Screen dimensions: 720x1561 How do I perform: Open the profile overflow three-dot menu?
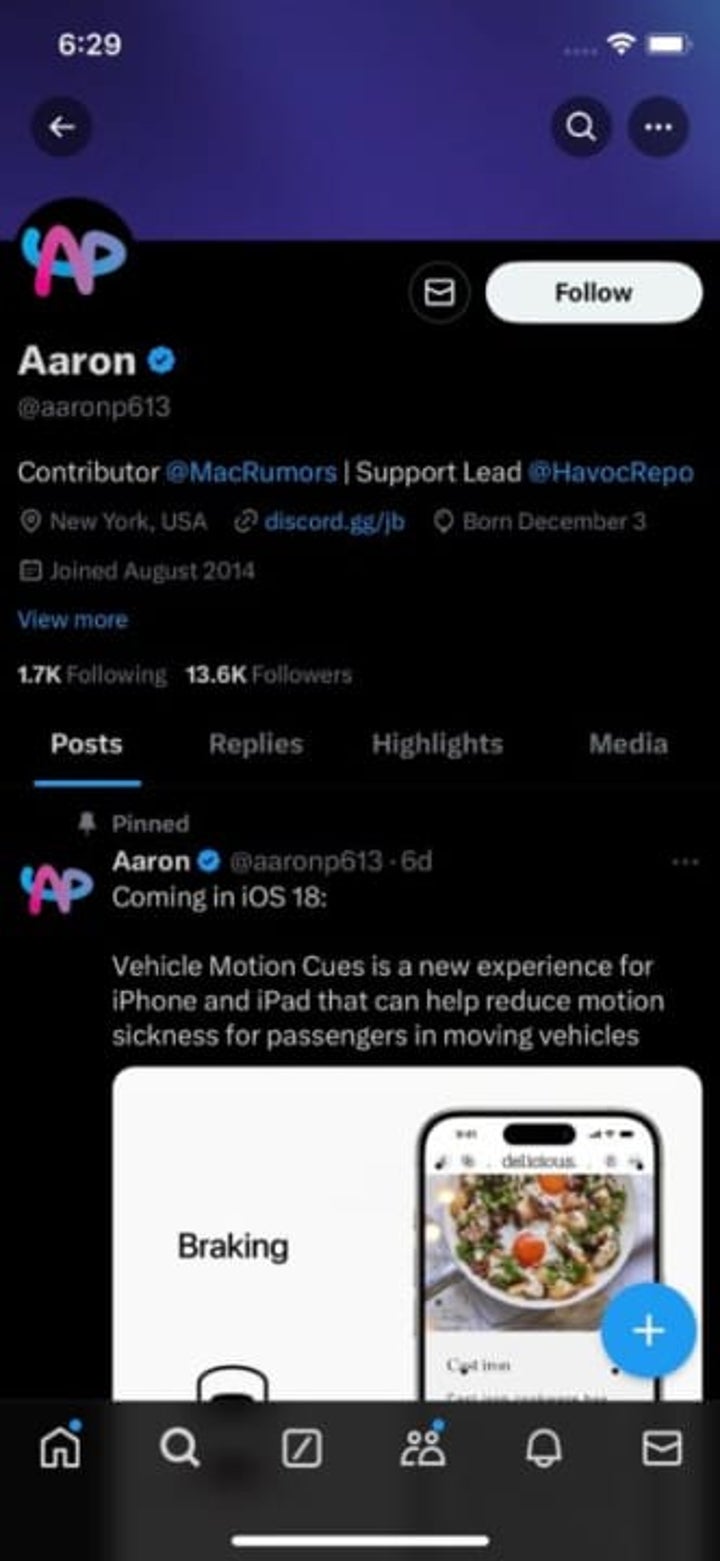coord(659,127)
